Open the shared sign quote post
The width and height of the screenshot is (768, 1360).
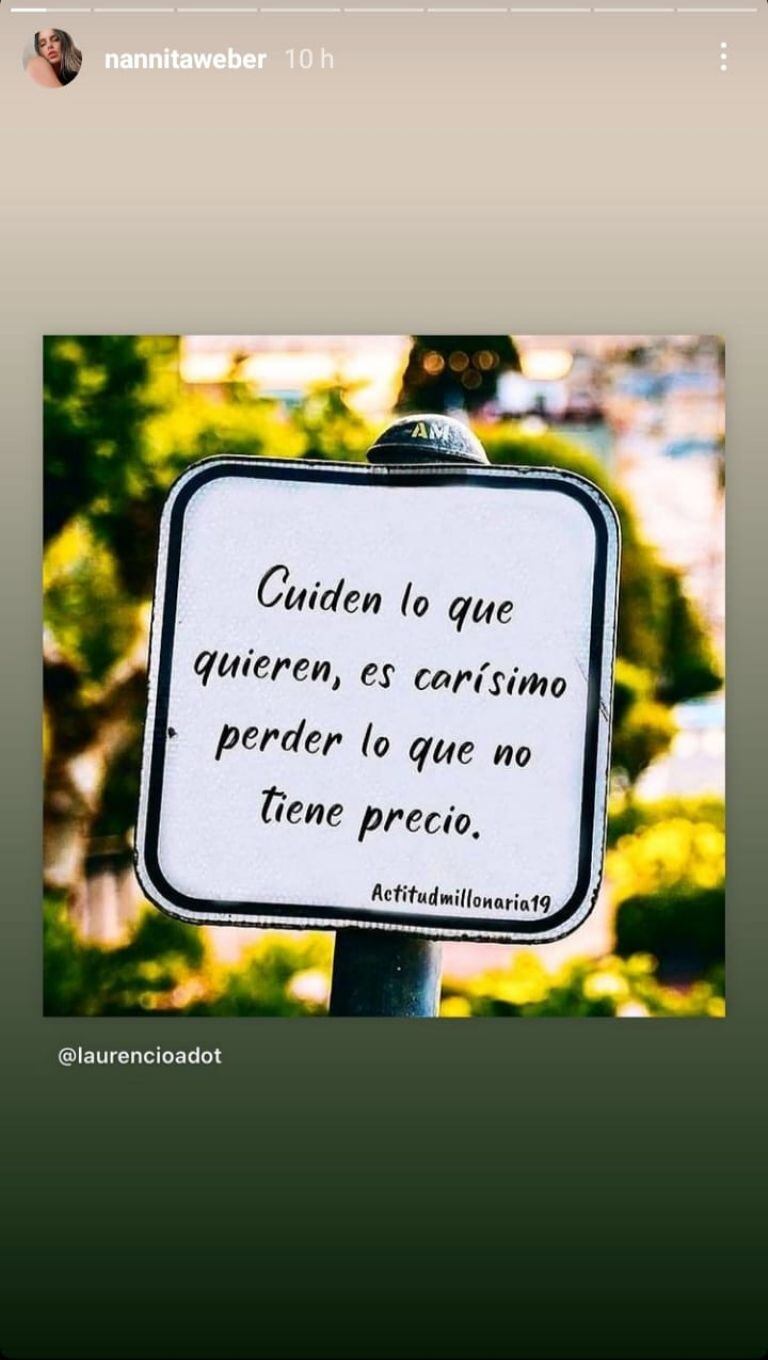(384, 675)
